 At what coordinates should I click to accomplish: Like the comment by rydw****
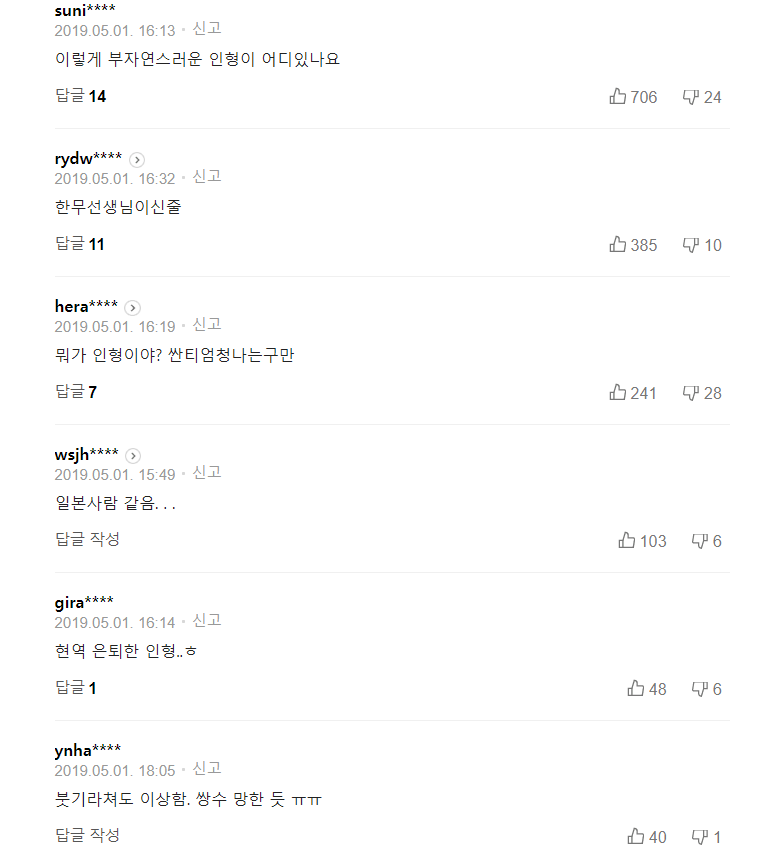click(633, 245)
